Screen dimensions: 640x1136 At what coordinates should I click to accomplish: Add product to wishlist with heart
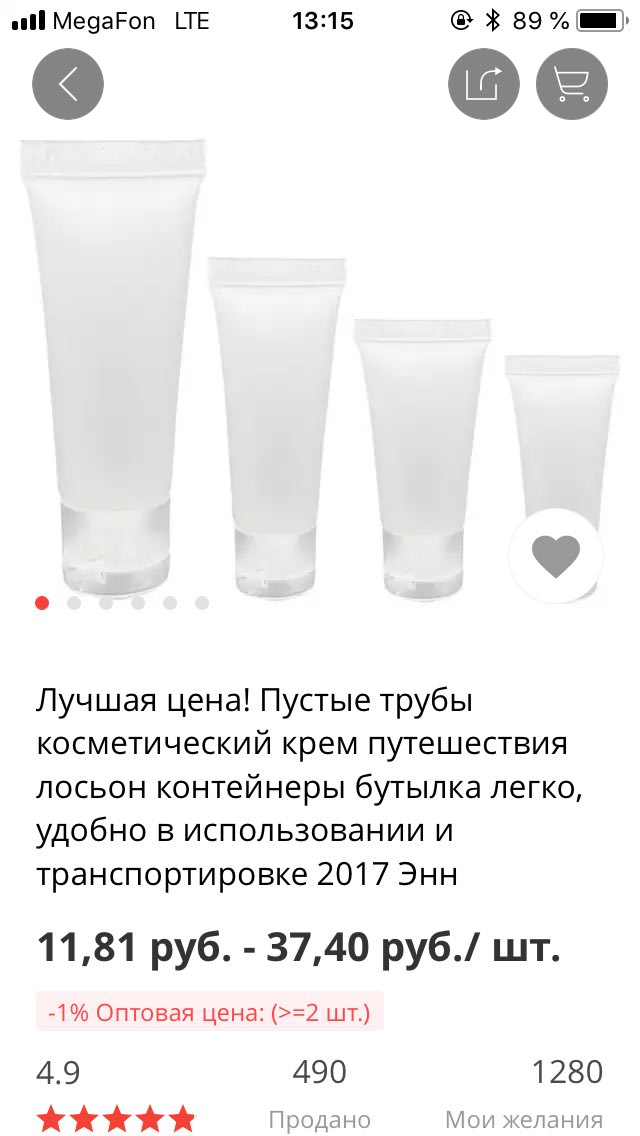click(556, 556)
